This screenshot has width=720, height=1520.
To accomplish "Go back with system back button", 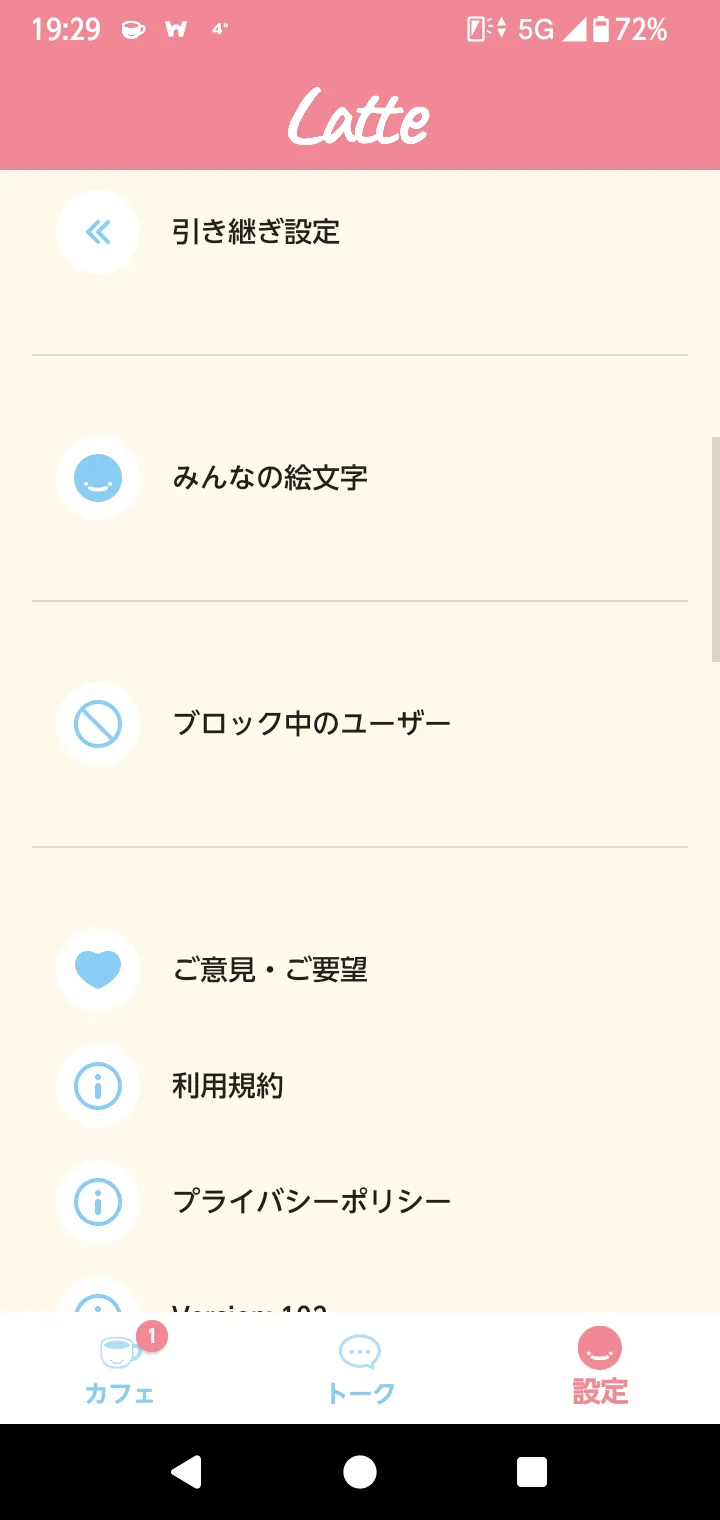I will click(x=186, y=1472).
